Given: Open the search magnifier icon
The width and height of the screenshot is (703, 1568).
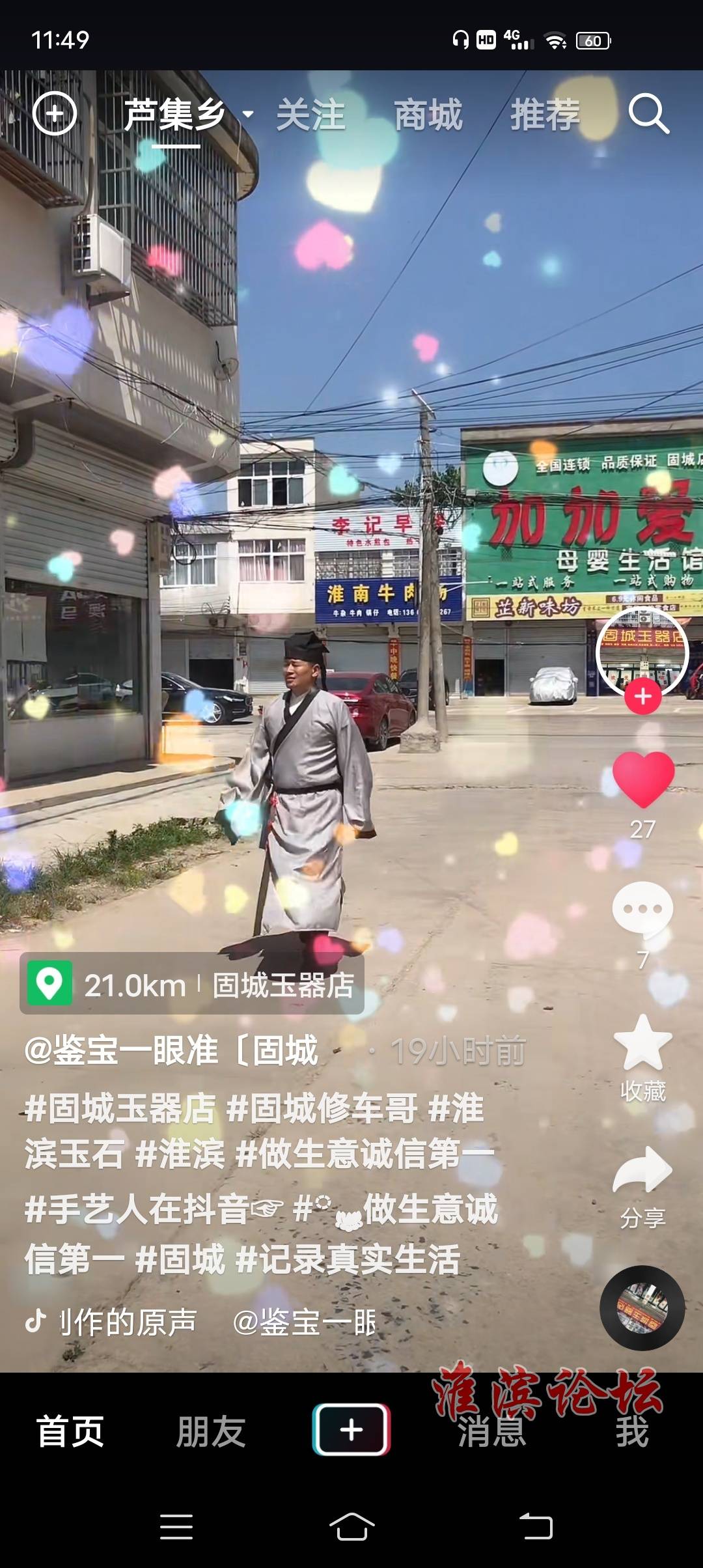Looking at the screenshot, I should (x=648, y=115).
